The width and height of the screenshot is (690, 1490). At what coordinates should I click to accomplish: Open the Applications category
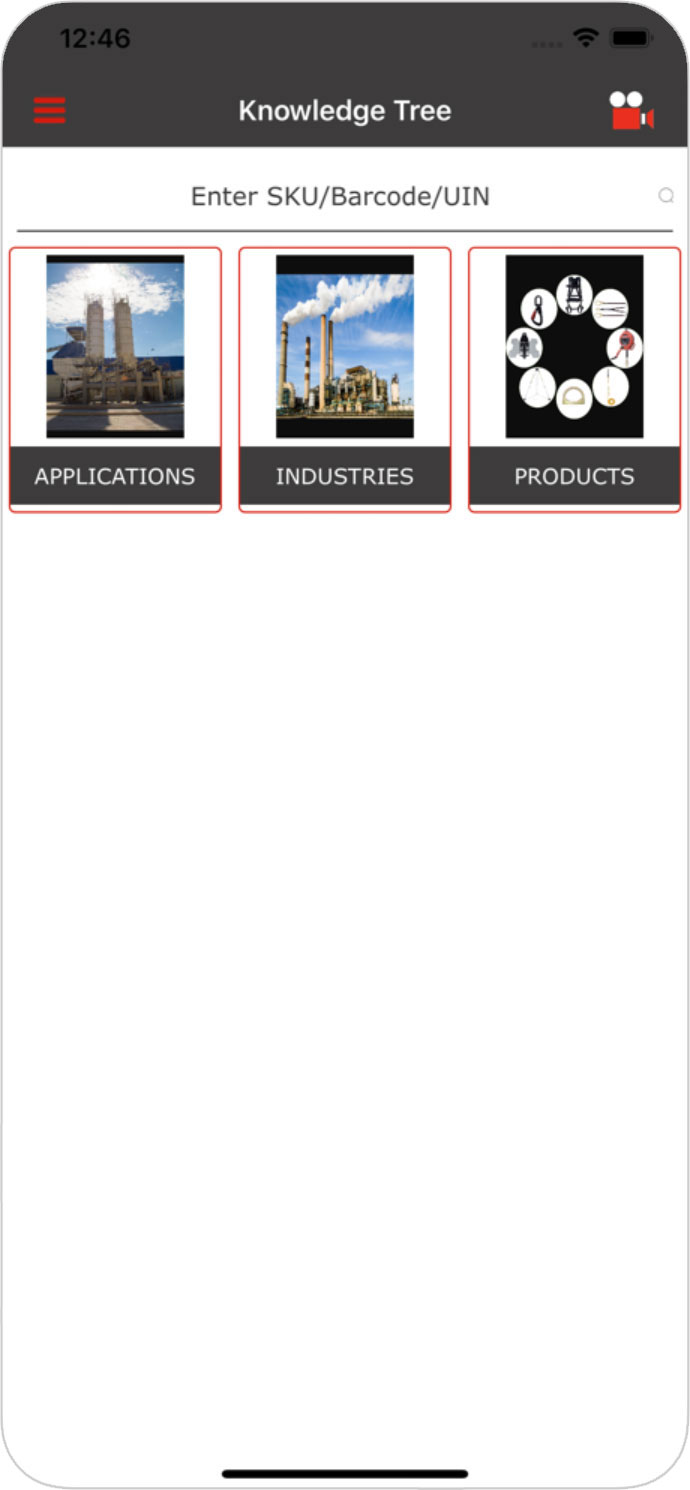pyautogui.click(x=115, y=380)
